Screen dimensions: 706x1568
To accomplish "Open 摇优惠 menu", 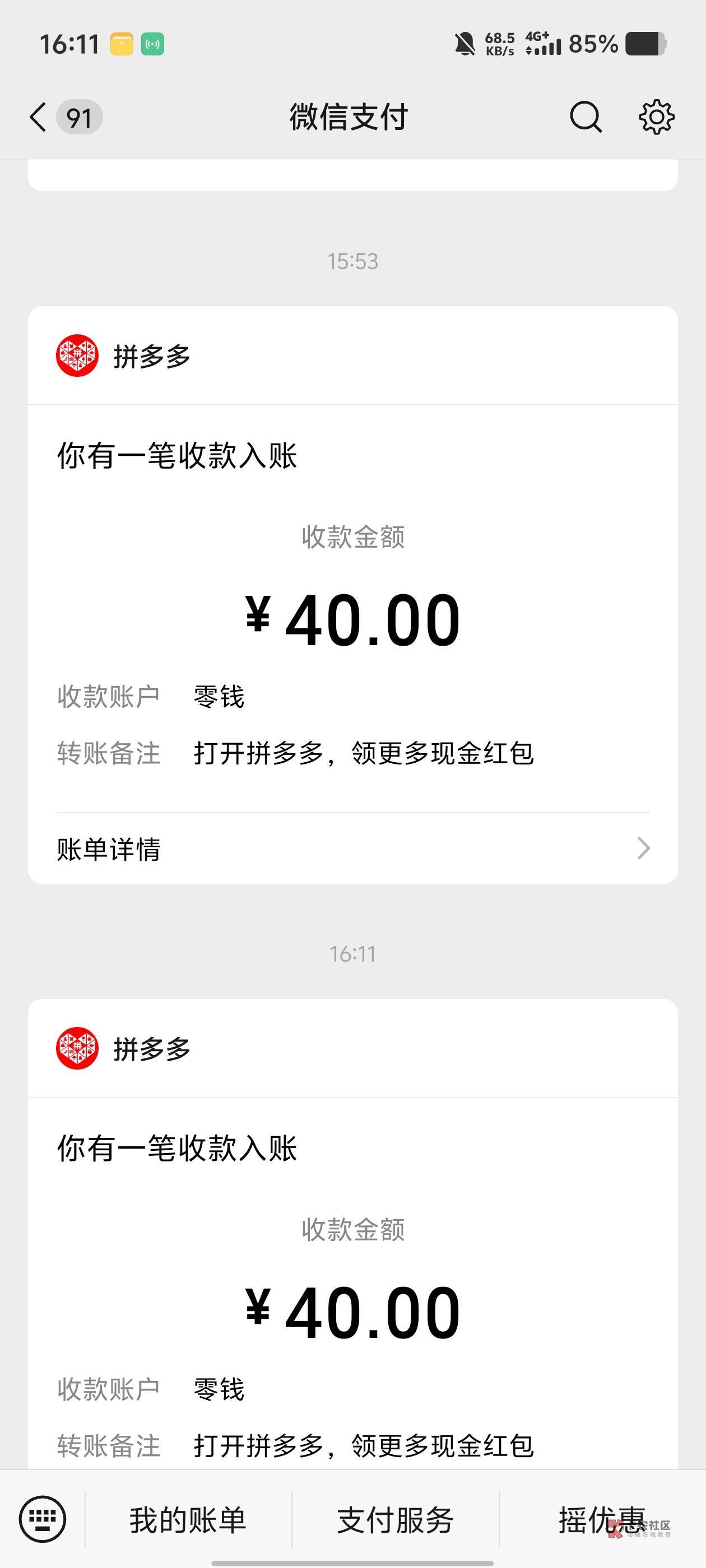I will click(602, 1520).
